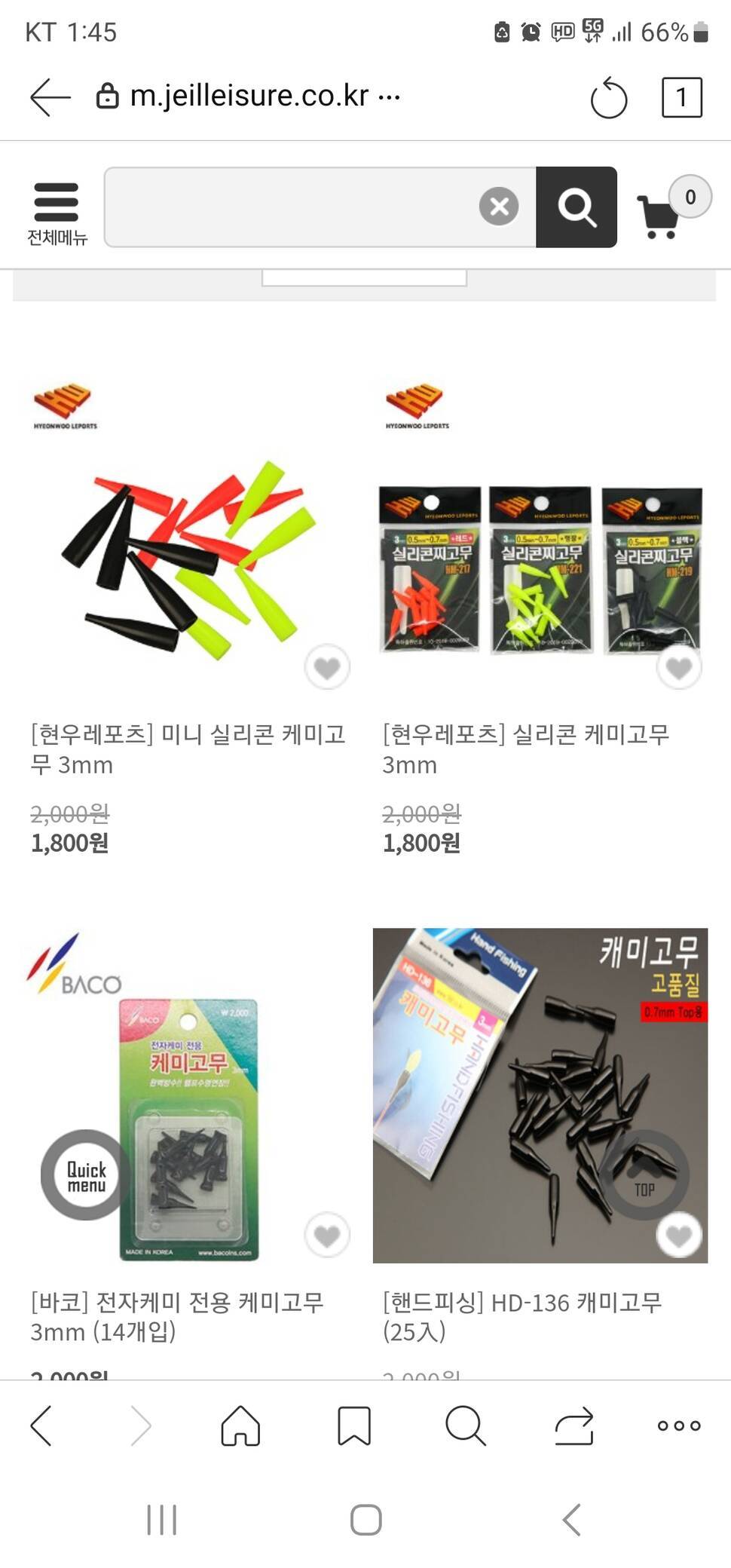The width and height of the screenshot is (731, 1568).
Task: Go to browser home page
Action: pos(240,1426)
